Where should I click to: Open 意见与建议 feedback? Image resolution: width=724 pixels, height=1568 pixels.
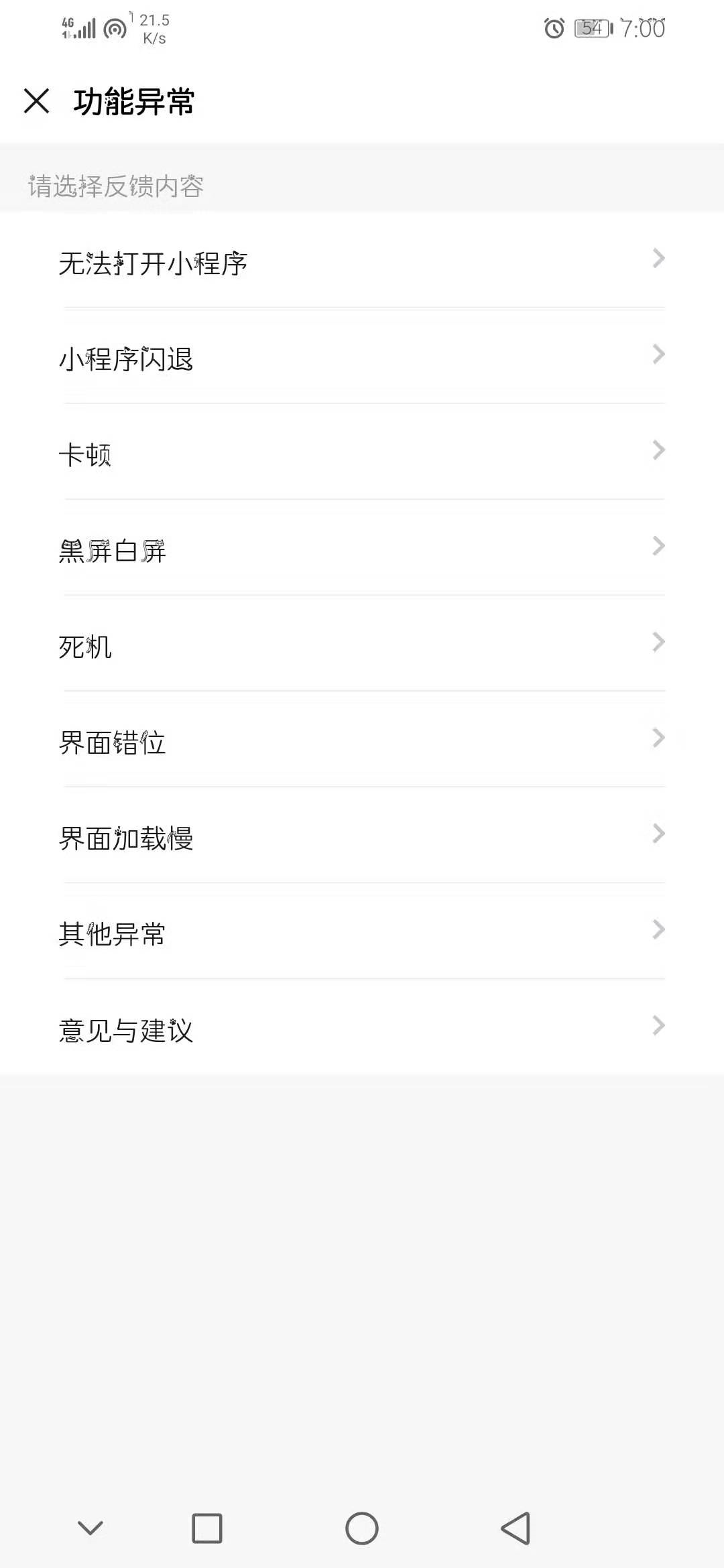(x=362, y=1029)
